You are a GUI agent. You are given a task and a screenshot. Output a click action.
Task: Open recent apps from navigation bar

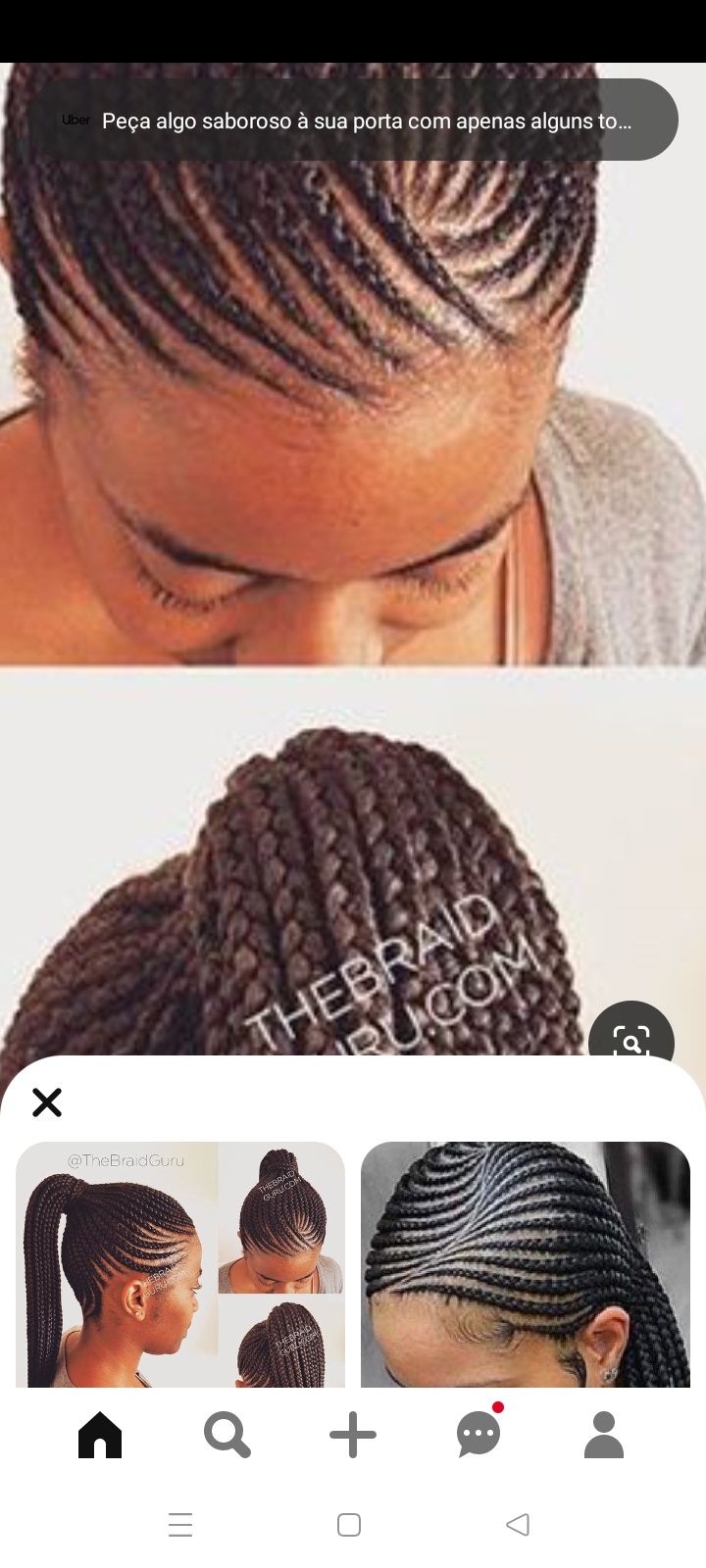[x=180, y=1525]
